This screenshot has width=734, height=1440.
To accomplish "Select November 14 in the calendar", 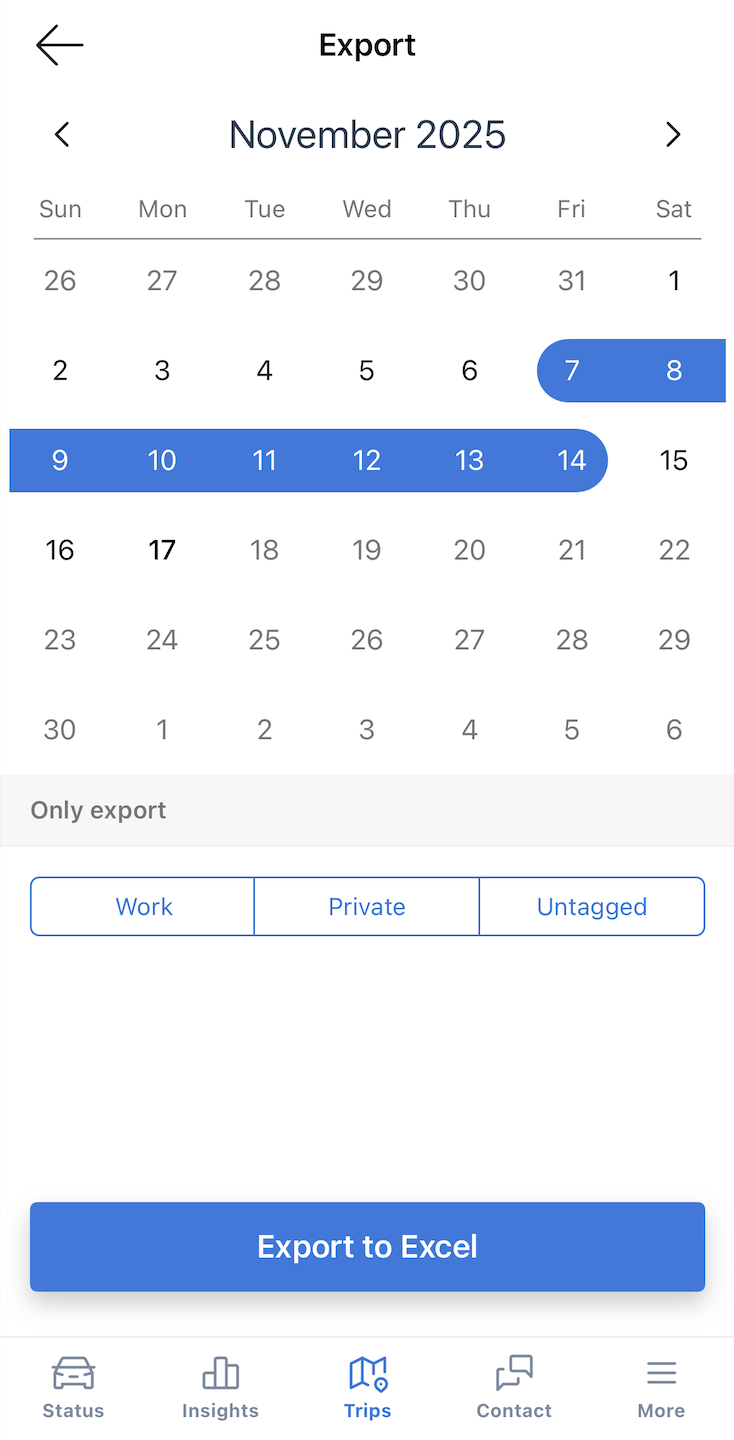I will point(571,460).
